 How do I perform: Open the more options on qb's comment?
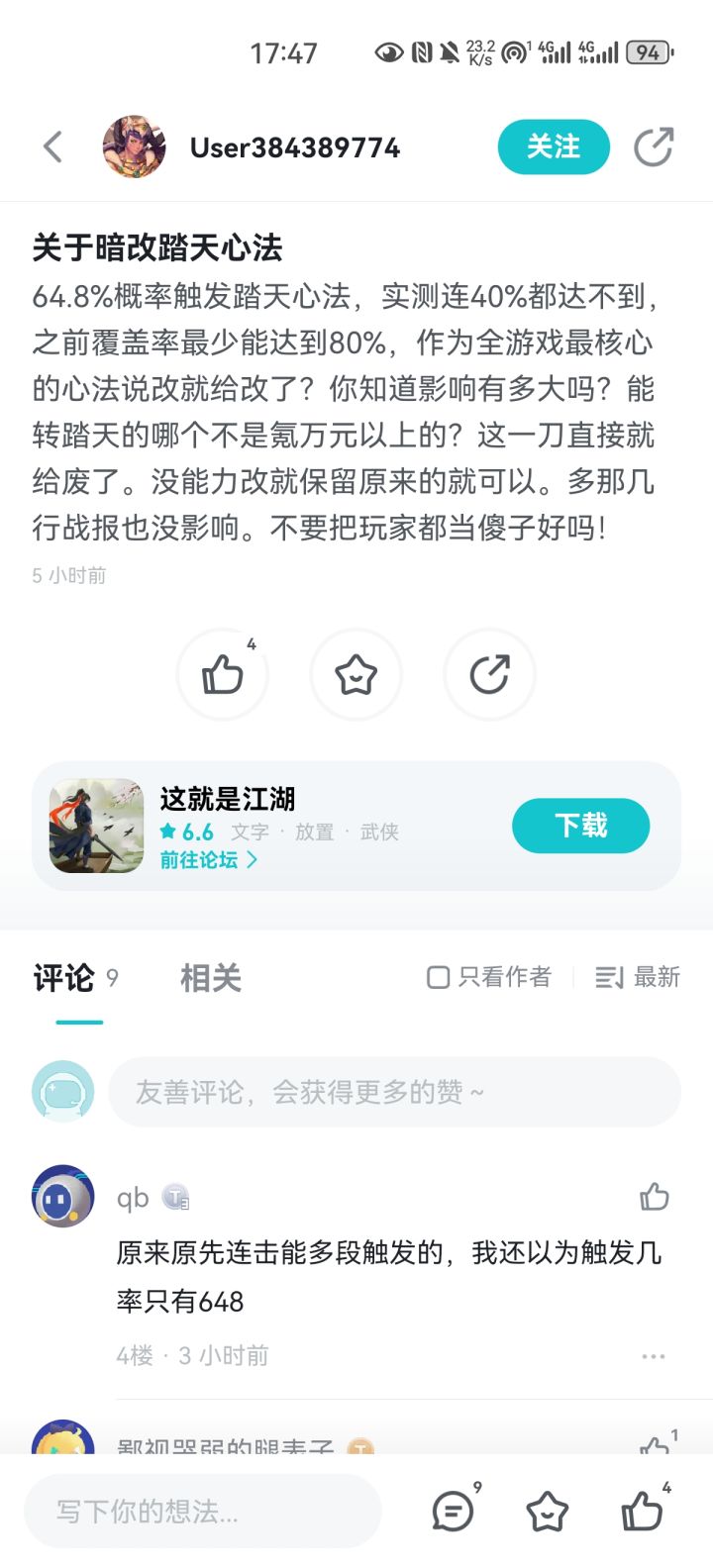point(654,1356)
